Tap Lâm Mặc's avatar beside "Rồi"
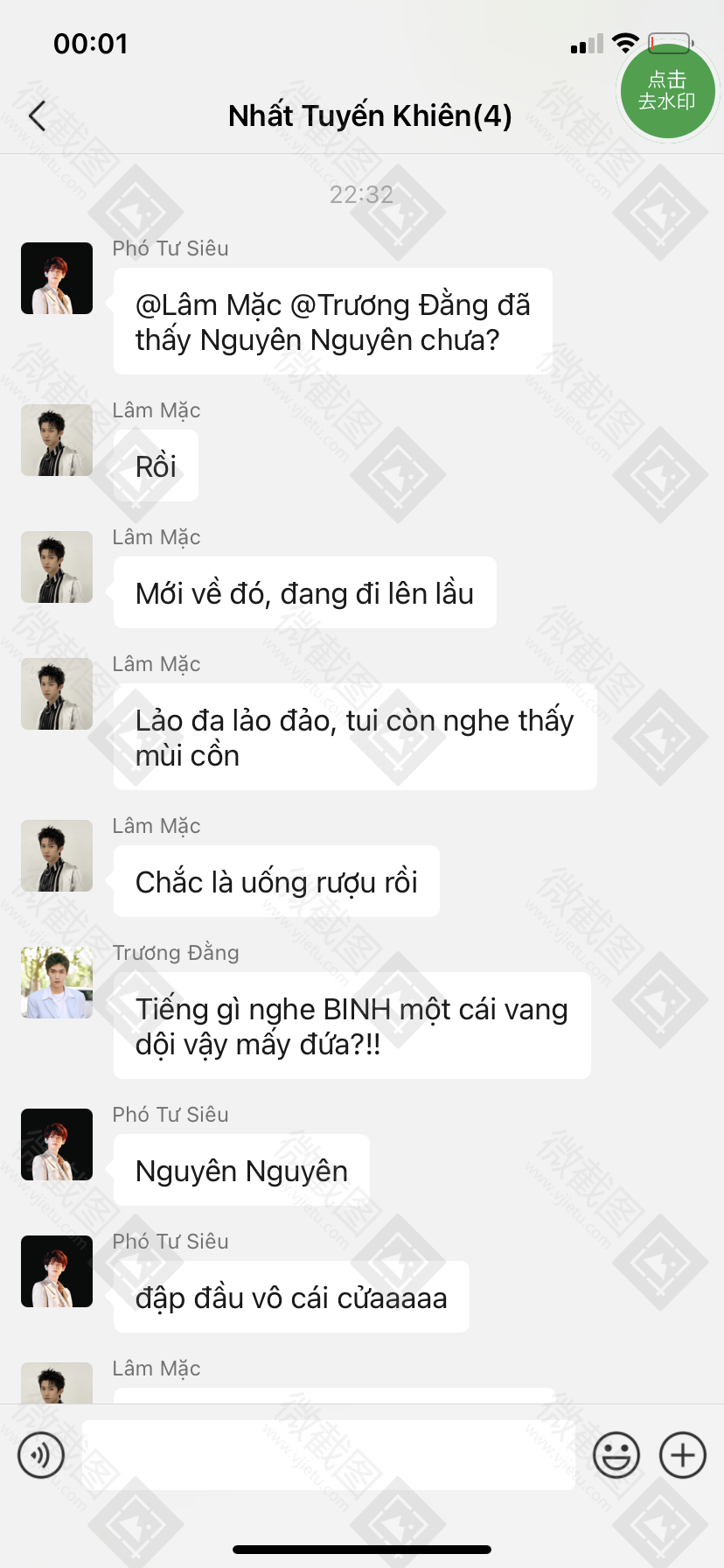Image resolution: width=724 pixels, height=1568 pixels. [57, 440]
